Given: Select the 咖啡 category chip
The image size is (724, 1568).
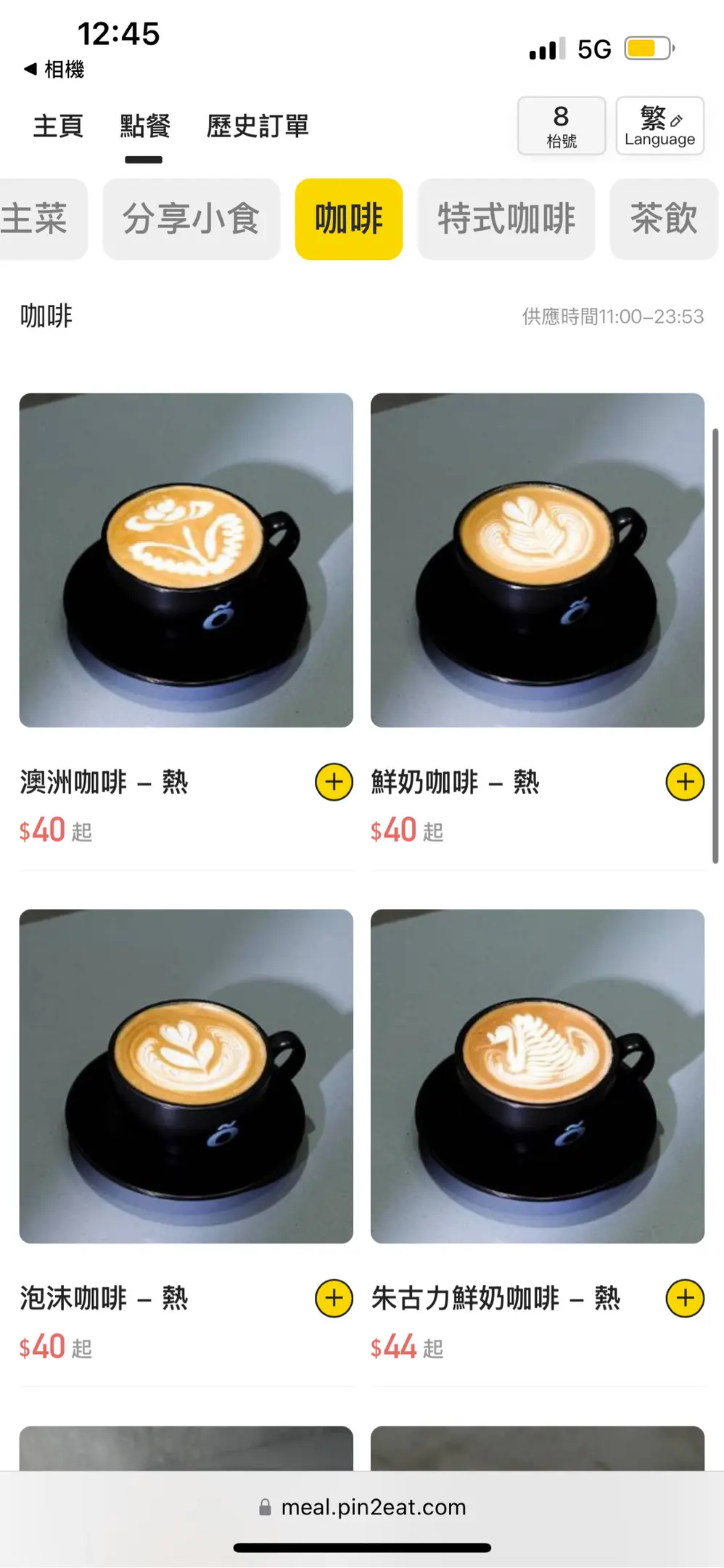Looking at the screenshot, I should click(x=348, y=219).
